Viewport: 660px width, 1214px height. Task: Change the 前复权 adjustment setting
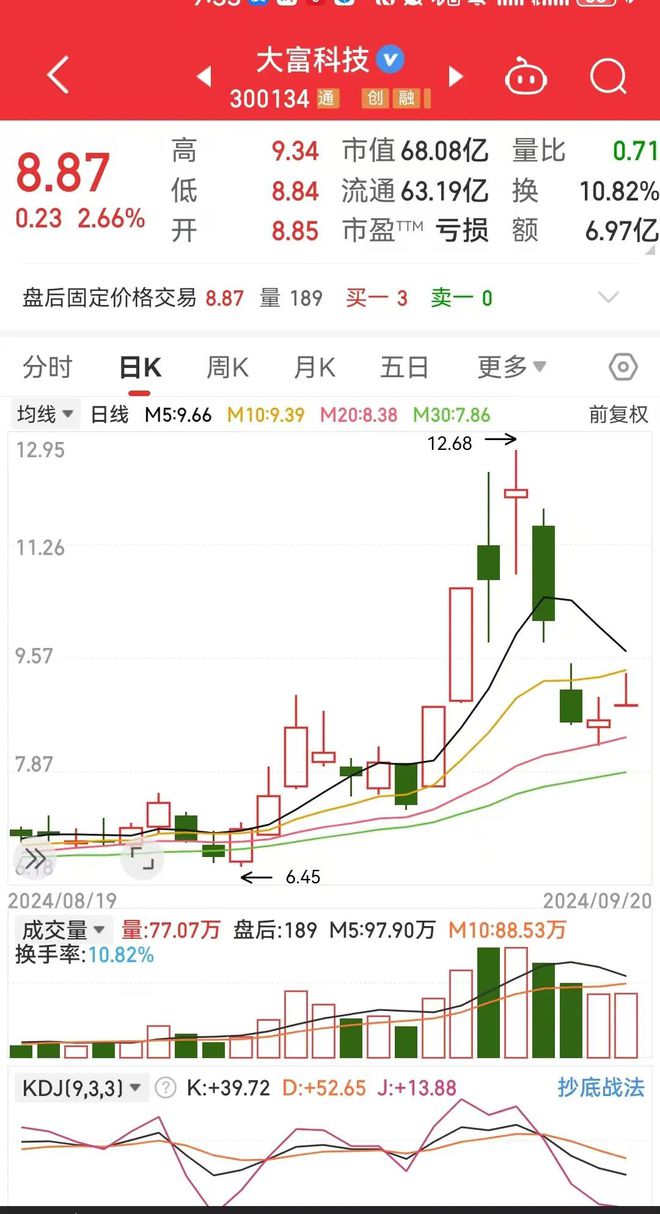(618, 414)
